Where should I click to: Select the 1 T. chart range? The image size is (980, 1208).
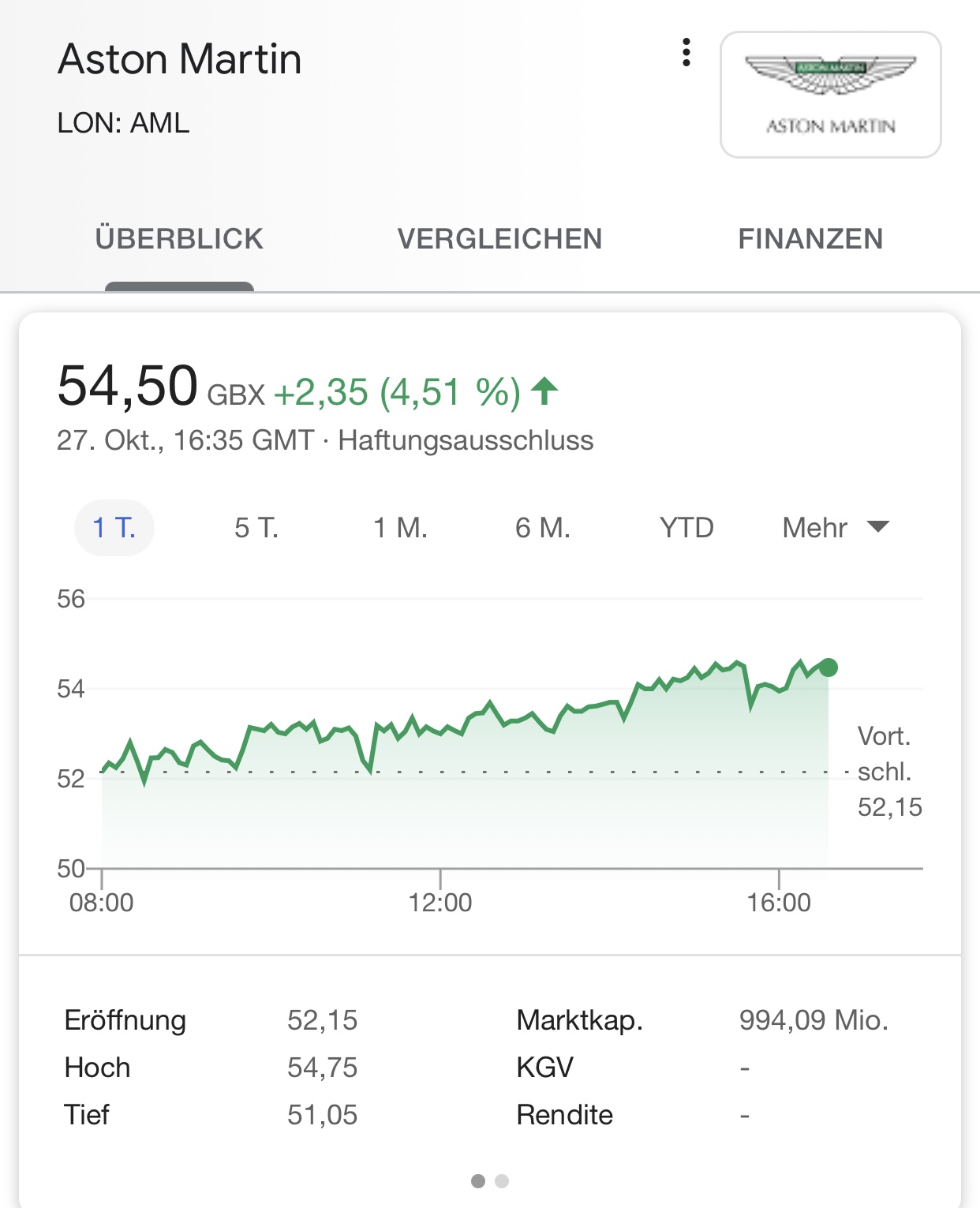[114, 528]
